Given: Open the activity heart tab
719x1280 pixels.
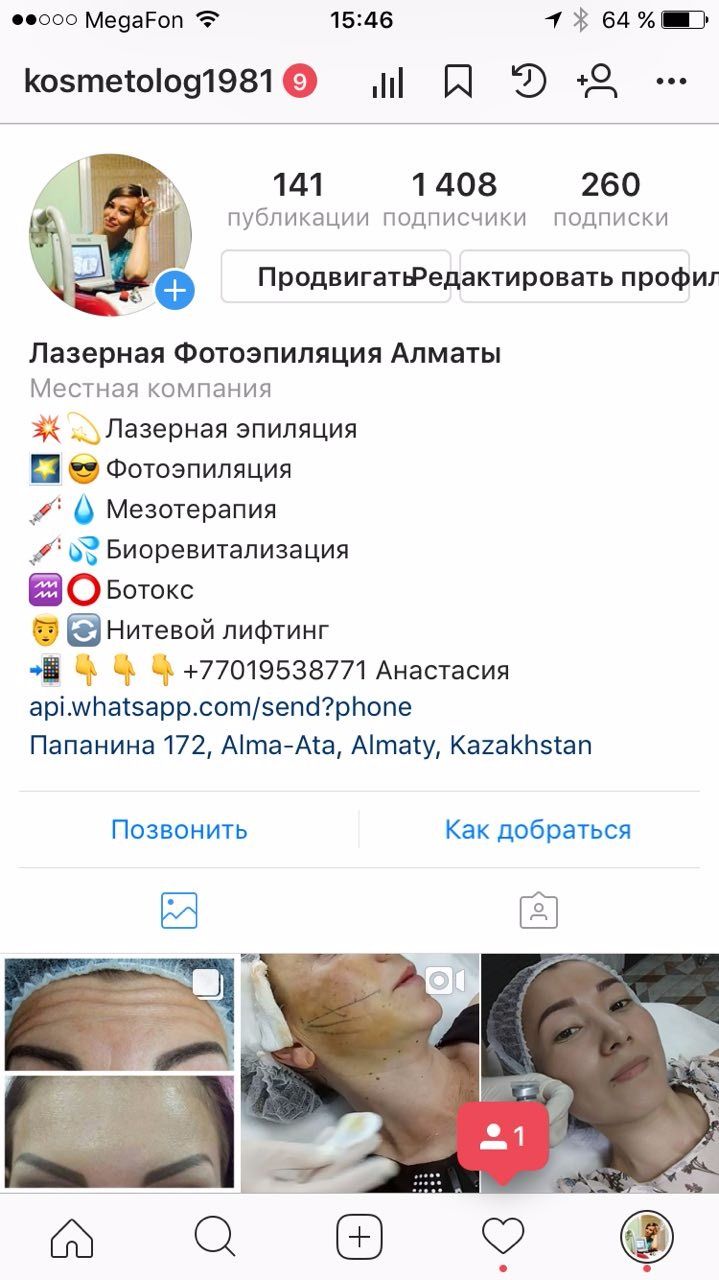Looking at the screenshot, I should point(503,1237).
